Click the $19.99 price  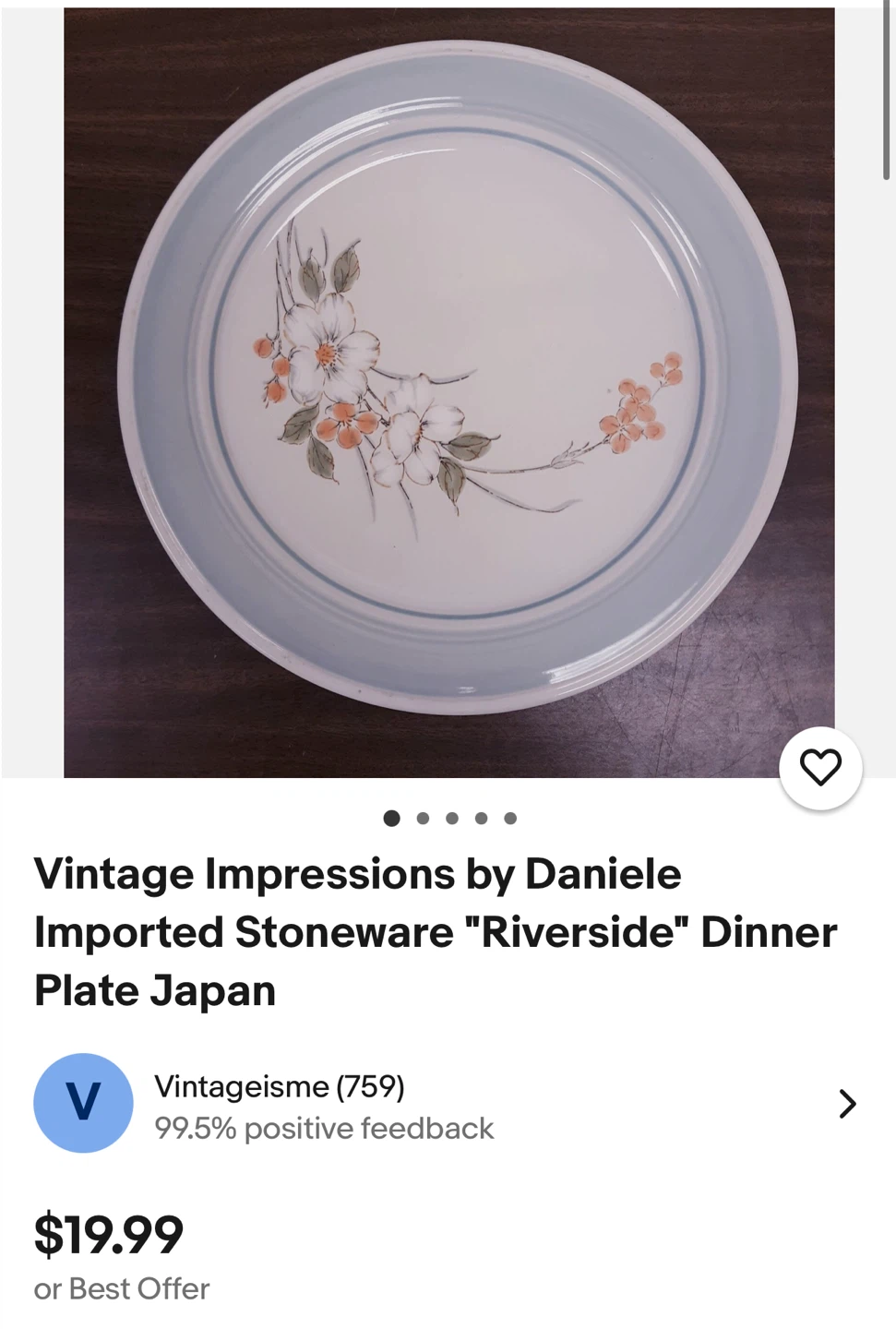pos(108,1232)
